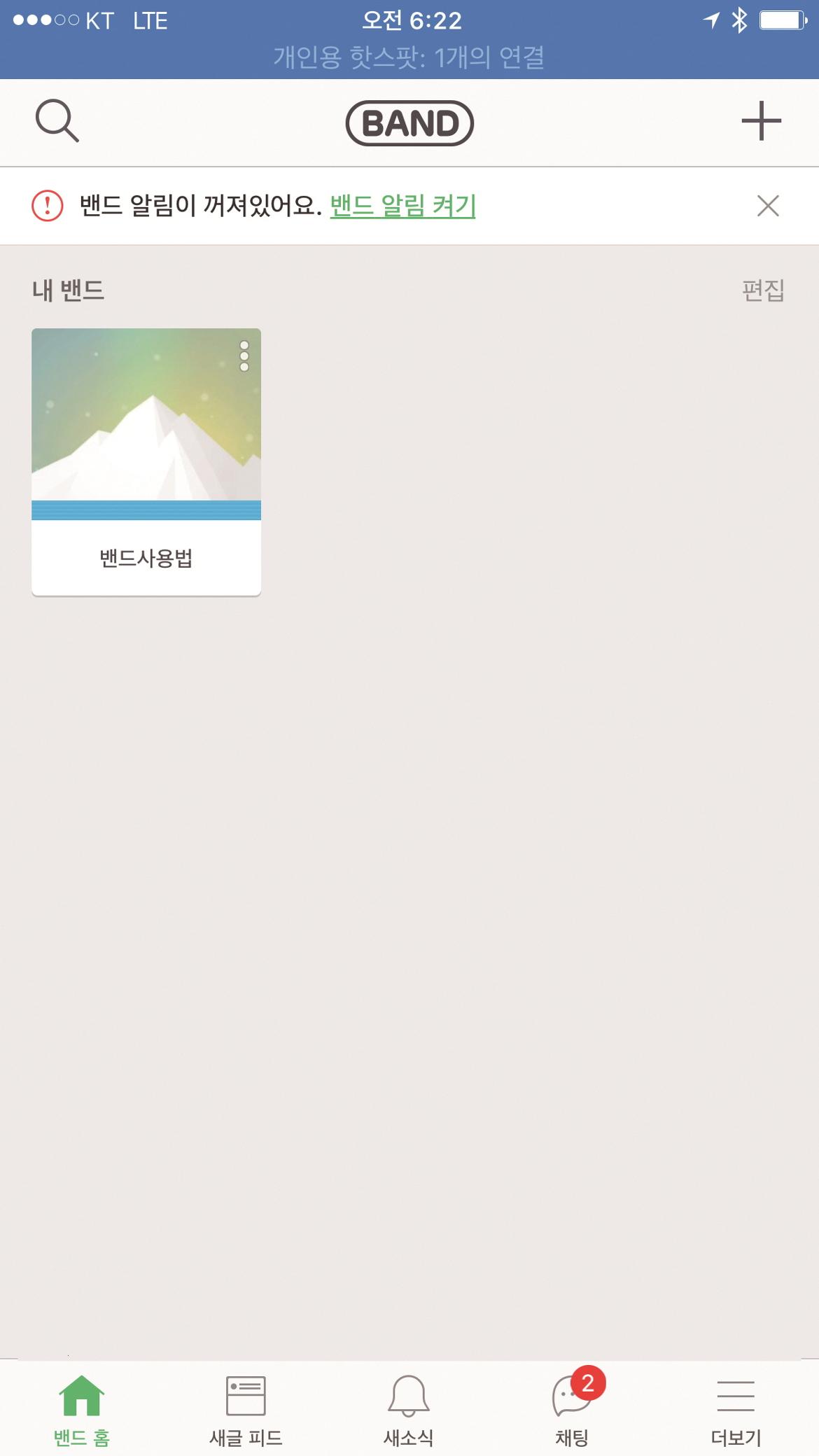
Task: Open three-dot menu on 밴드사용법 card
Action: pos(244,356)
